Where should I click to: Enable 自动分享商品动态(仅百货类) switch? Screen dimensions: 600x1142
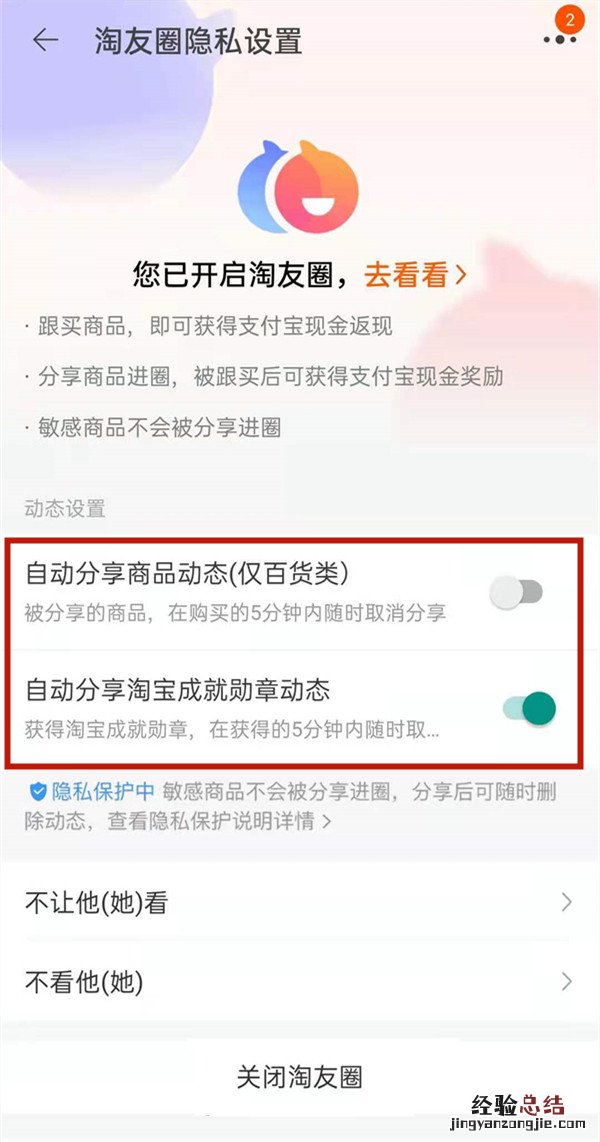(x=516, y=593)
